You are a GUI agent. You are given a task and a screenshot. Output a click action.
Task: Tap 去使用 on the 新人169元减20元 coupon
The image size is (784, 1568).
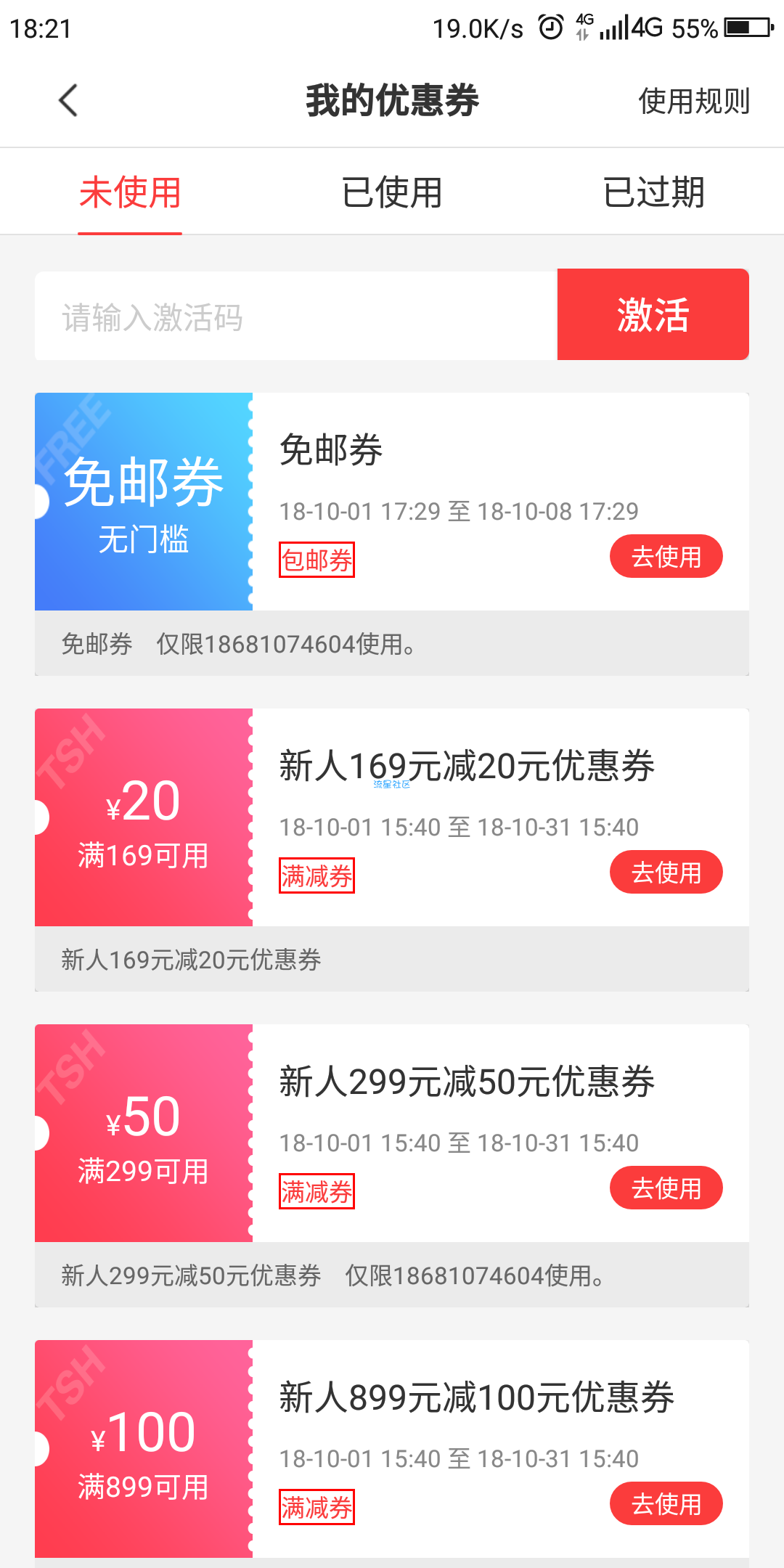(x=666, y=872)
